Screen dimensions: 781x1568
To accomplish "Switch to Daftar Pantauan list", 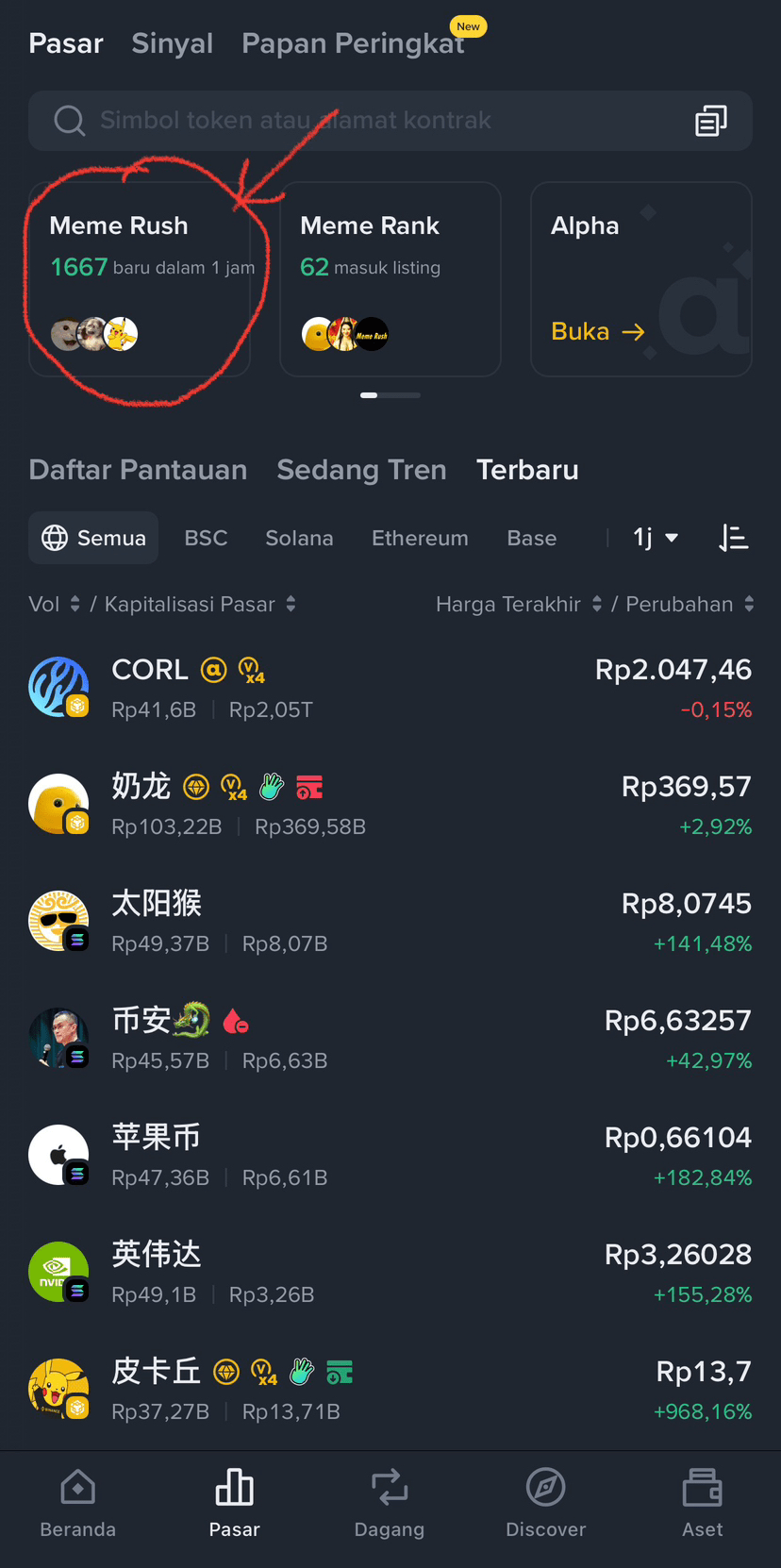I will [x=138, y=470].
